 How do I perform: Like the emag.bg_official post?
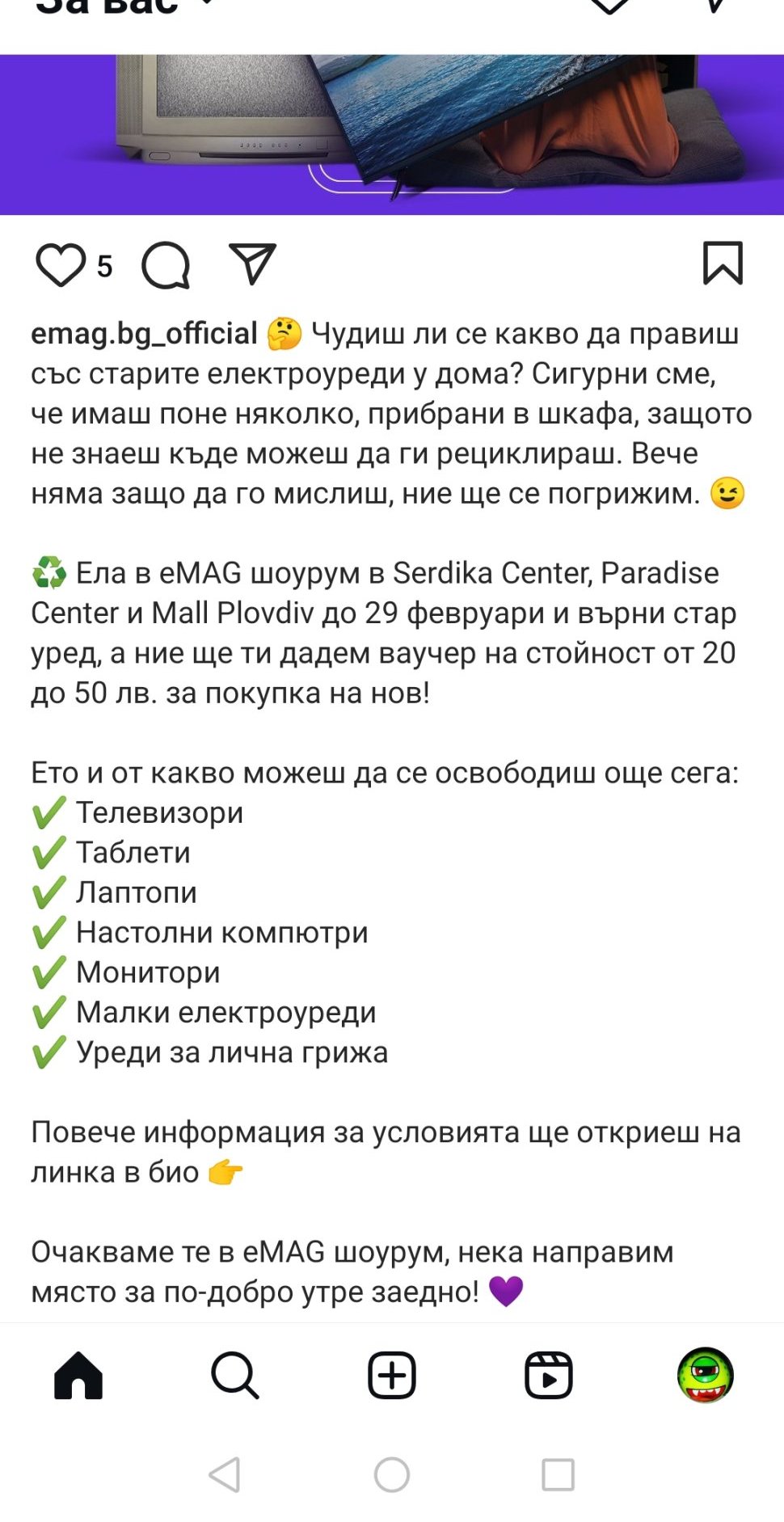point(61,265)
